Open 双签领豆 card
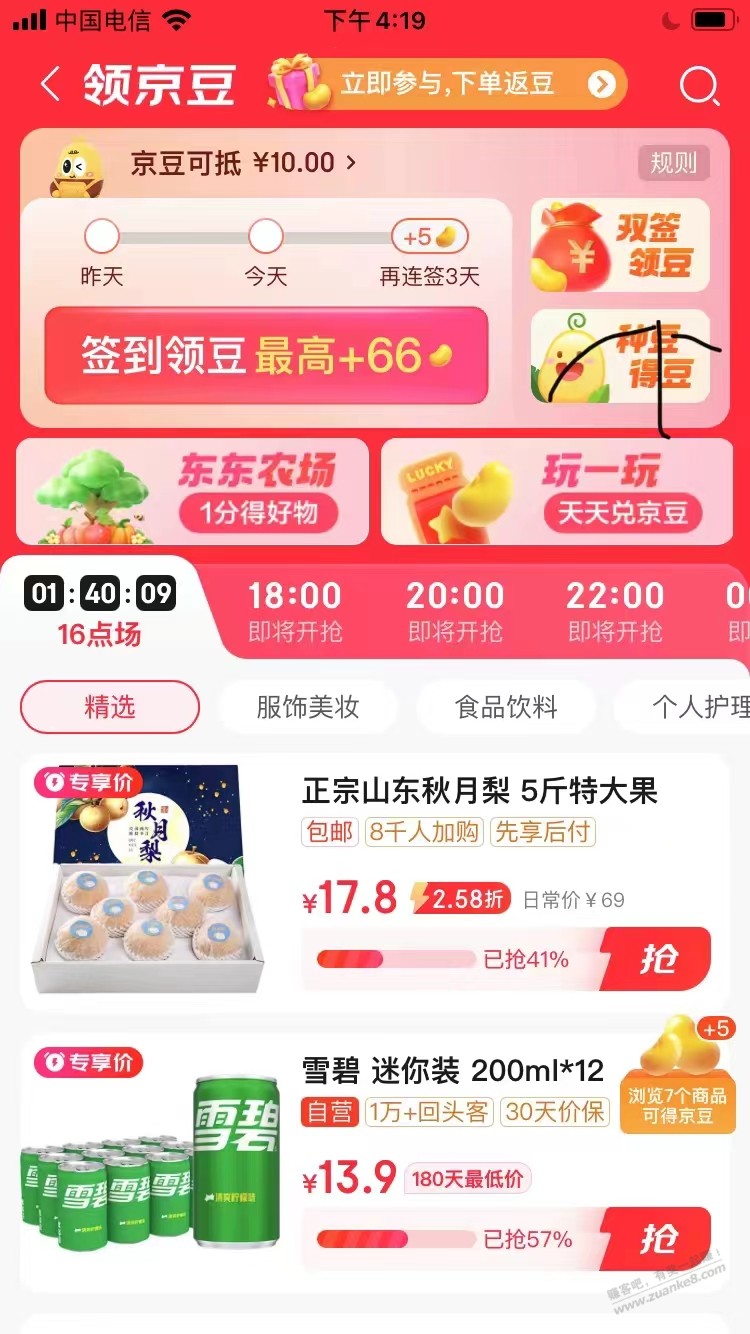This screenshot has width=750, height=1334. (620, 245)
